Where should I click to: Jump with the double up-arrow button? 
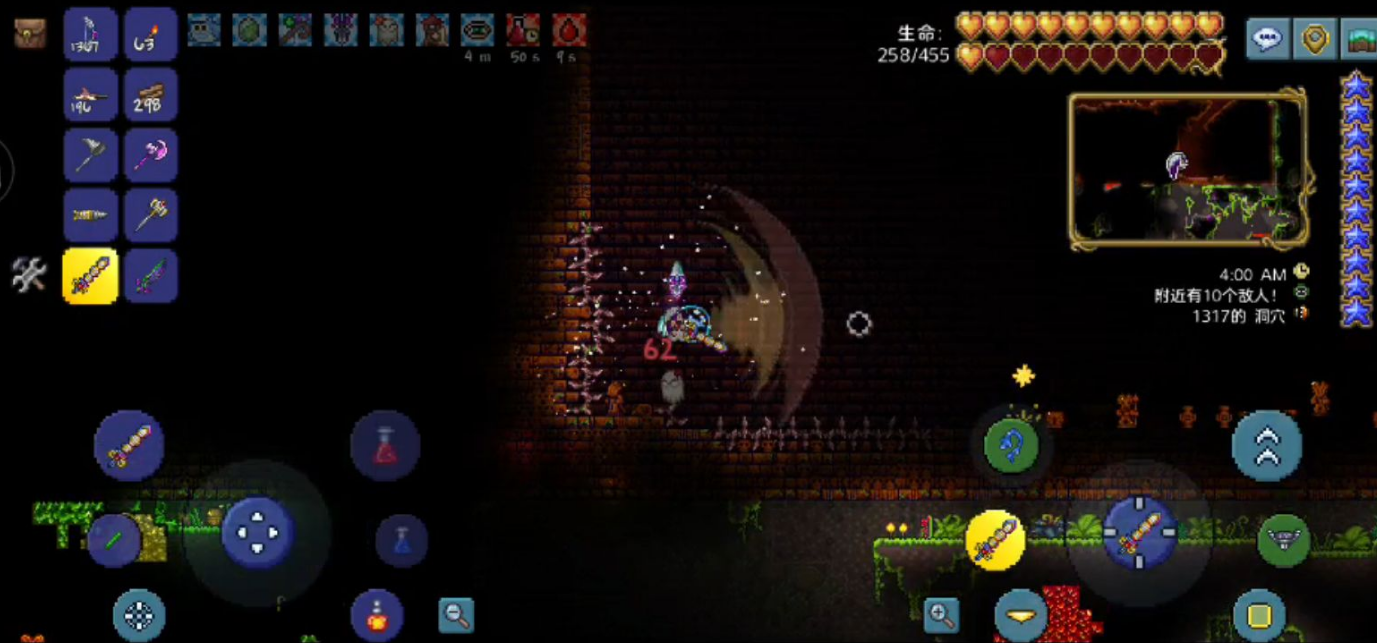(1267, 446)
